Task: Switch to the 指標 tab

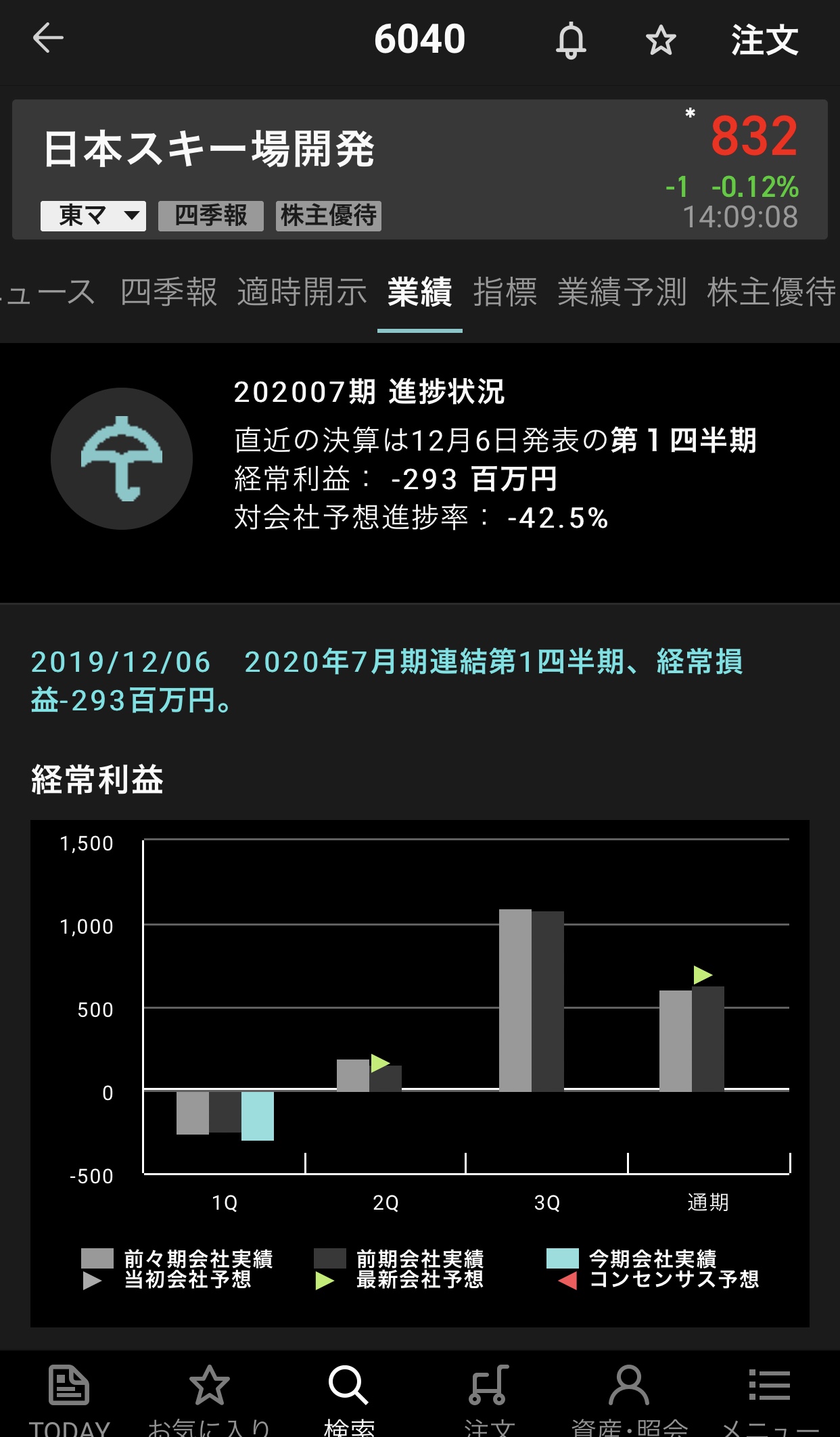Action: pos(505,292)
